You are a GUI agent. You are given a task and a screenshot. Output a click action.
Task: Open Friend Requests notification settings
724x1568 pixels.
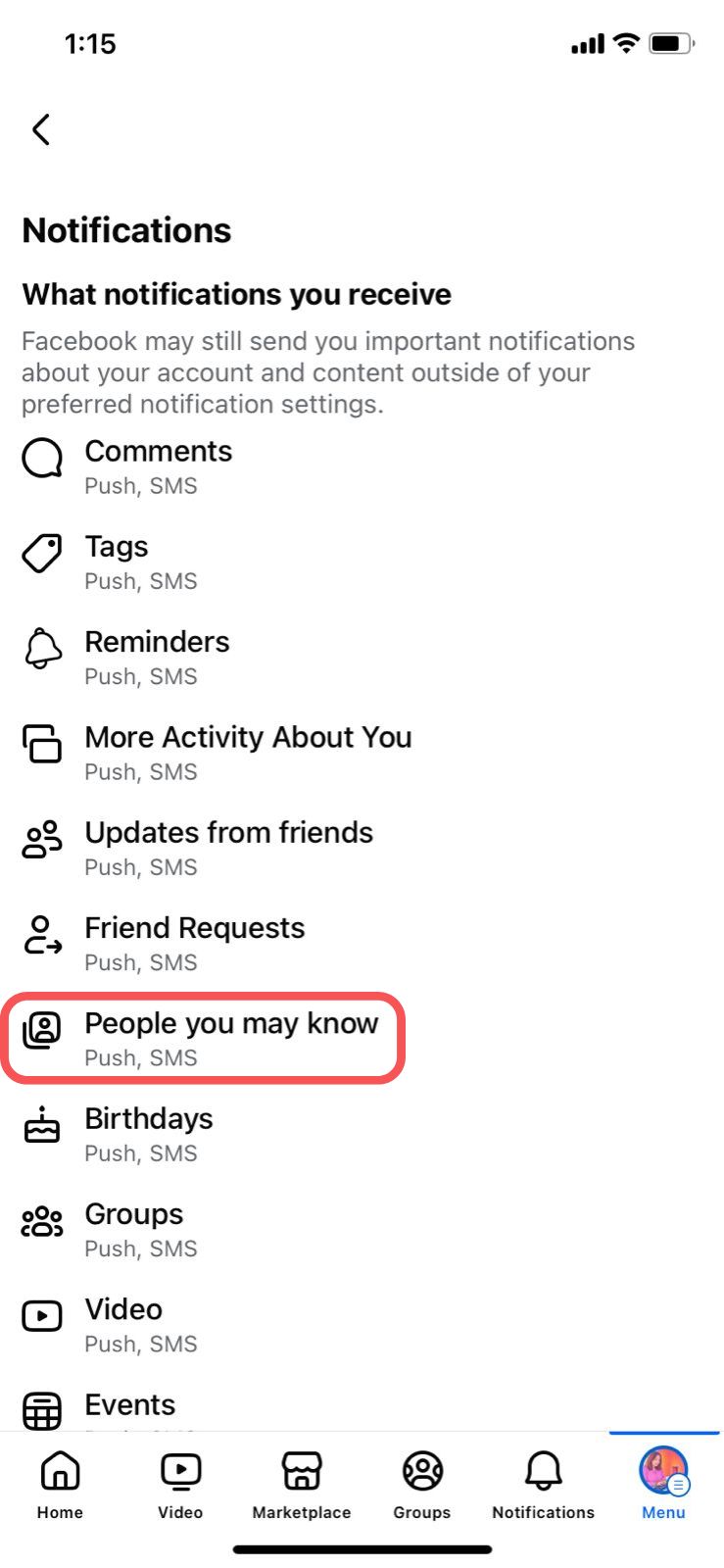click(x=362, y=944)
